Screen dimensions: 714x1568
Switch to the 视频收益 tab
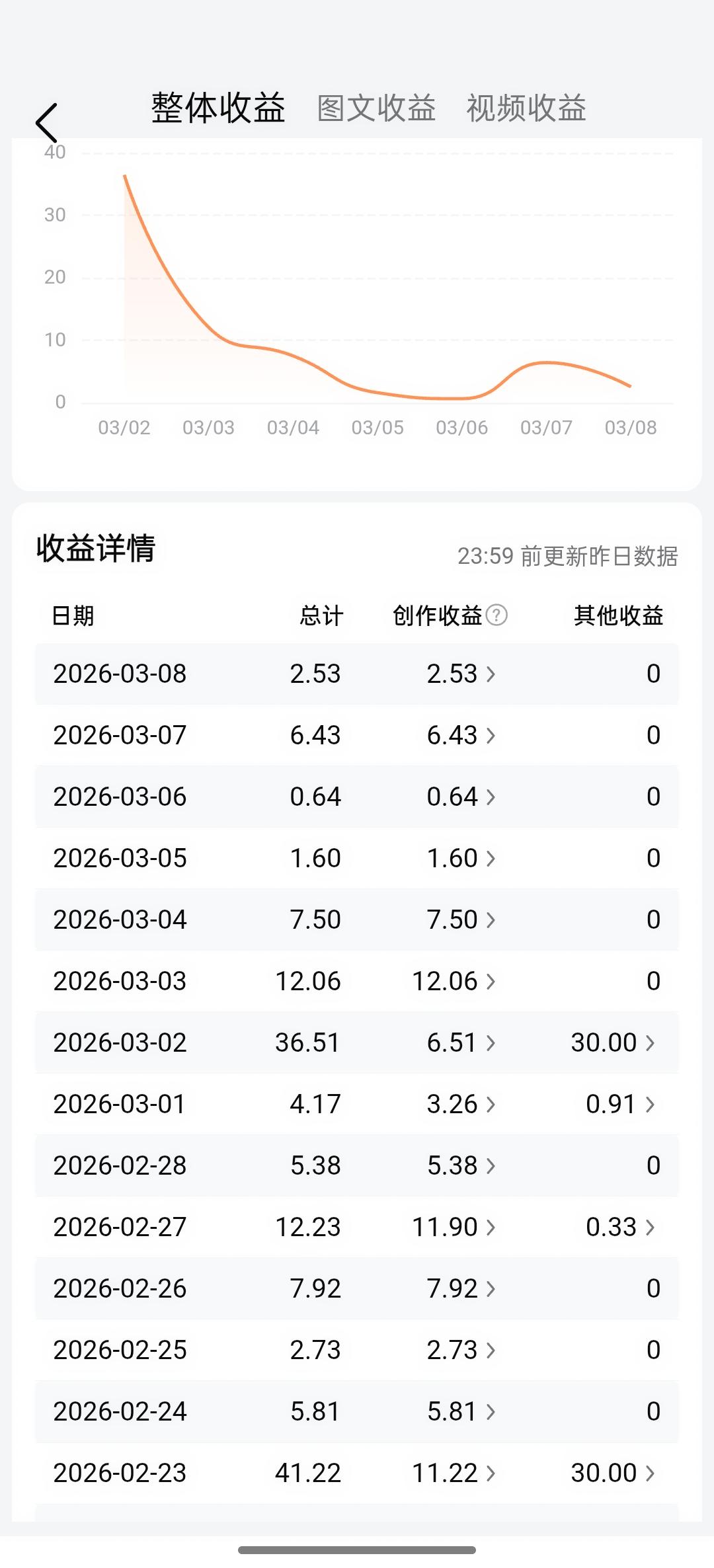click(x=526, y=108)
